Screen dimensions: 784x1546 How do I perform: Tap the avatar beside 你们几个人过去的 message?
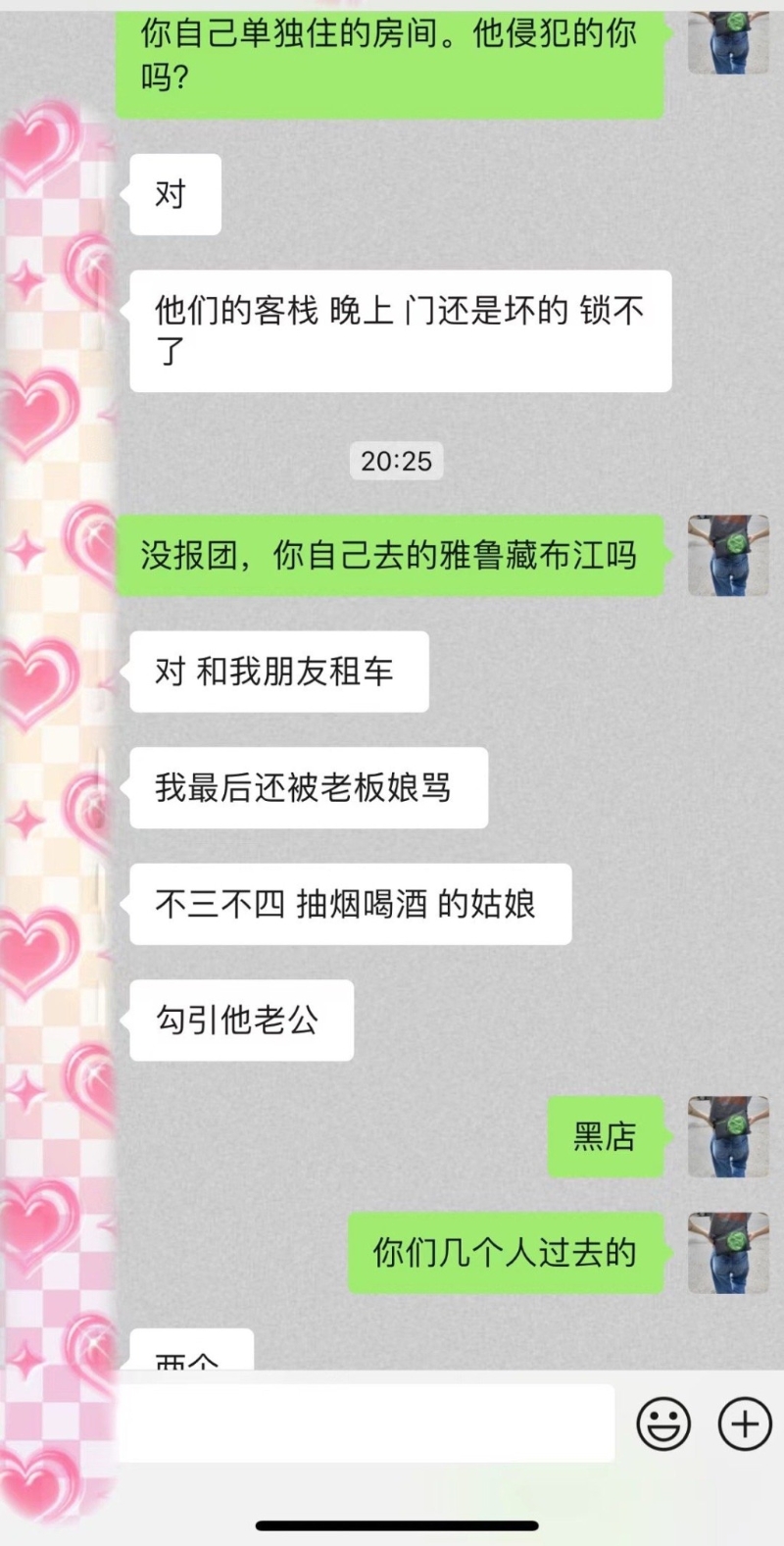[x=728, y=1253]
